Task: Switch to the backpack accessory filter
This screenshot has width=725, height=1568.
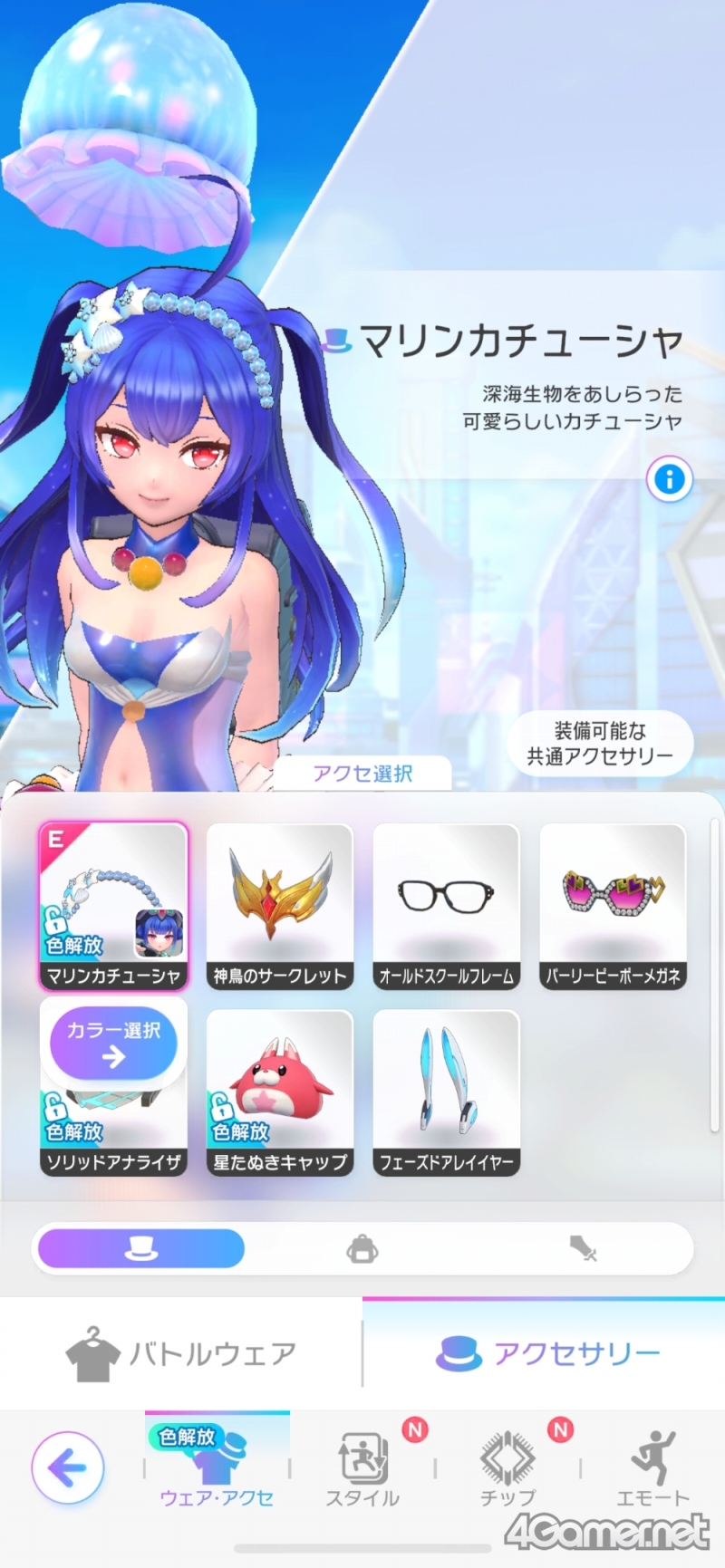Action: coord(362,1248)
